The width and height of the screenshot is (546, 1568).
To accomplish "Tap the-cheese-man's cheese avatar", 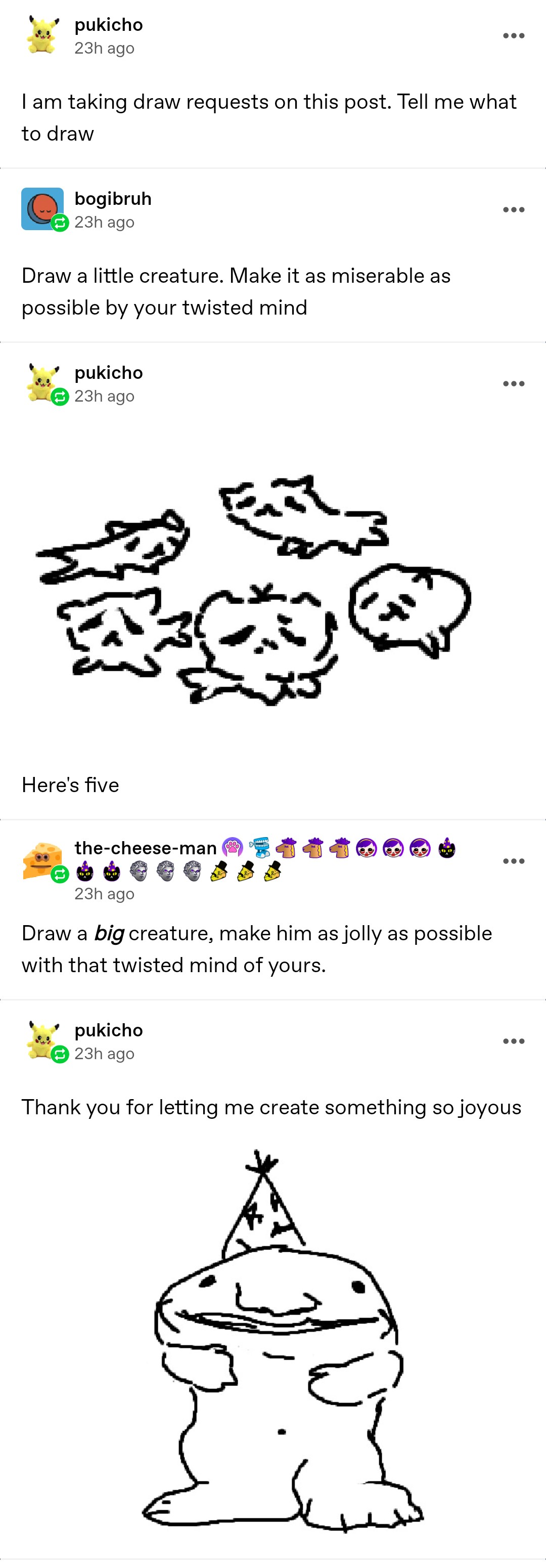I will coord(42,860).
